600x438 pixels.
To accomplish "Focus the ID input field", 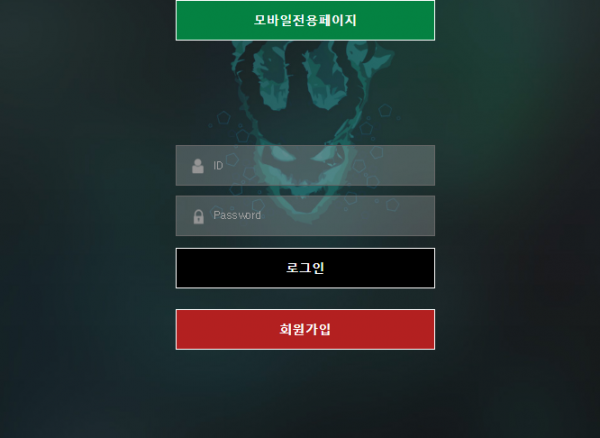I will 315,165.
